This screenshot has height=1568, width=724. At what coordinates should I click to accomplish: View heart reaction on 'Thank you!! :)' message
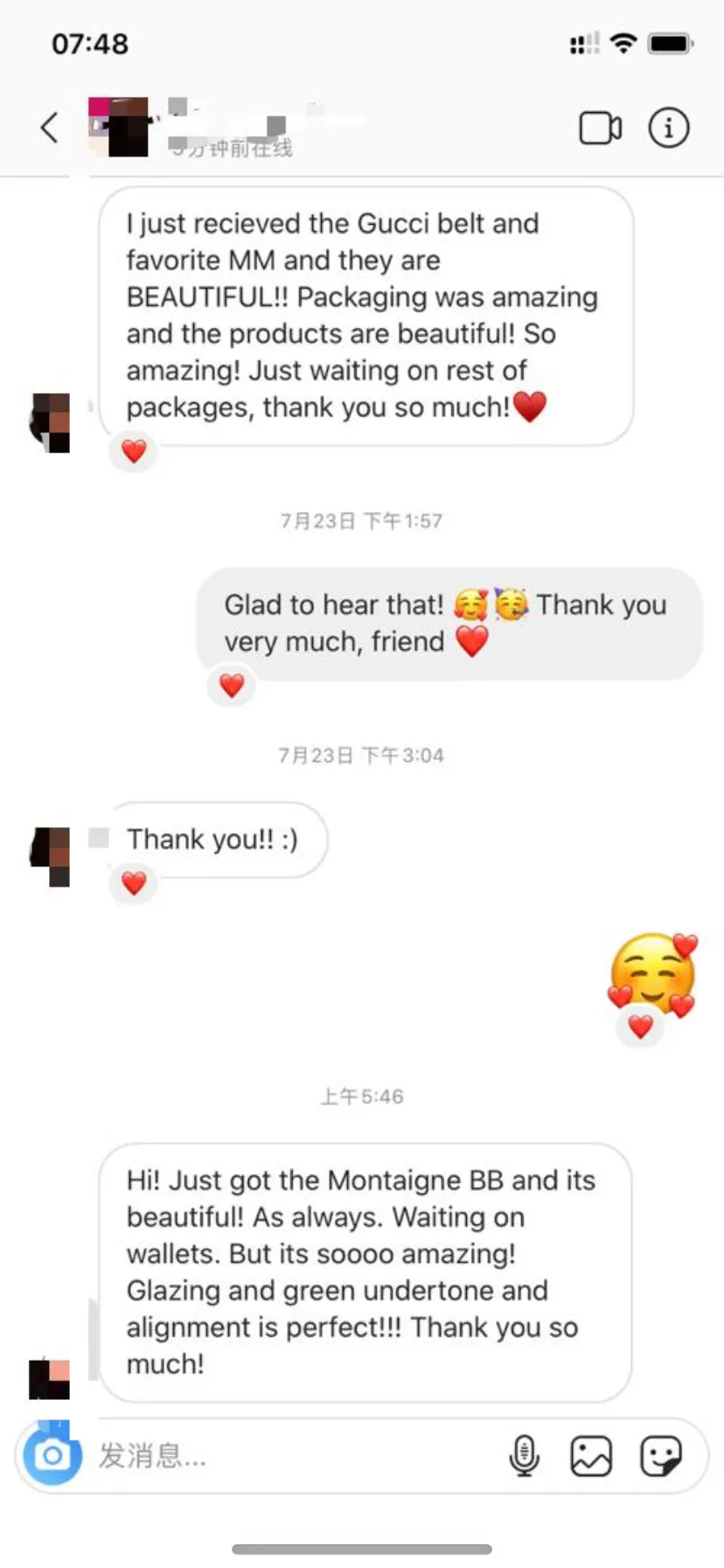pyautogui.click(x=134, y=884)
